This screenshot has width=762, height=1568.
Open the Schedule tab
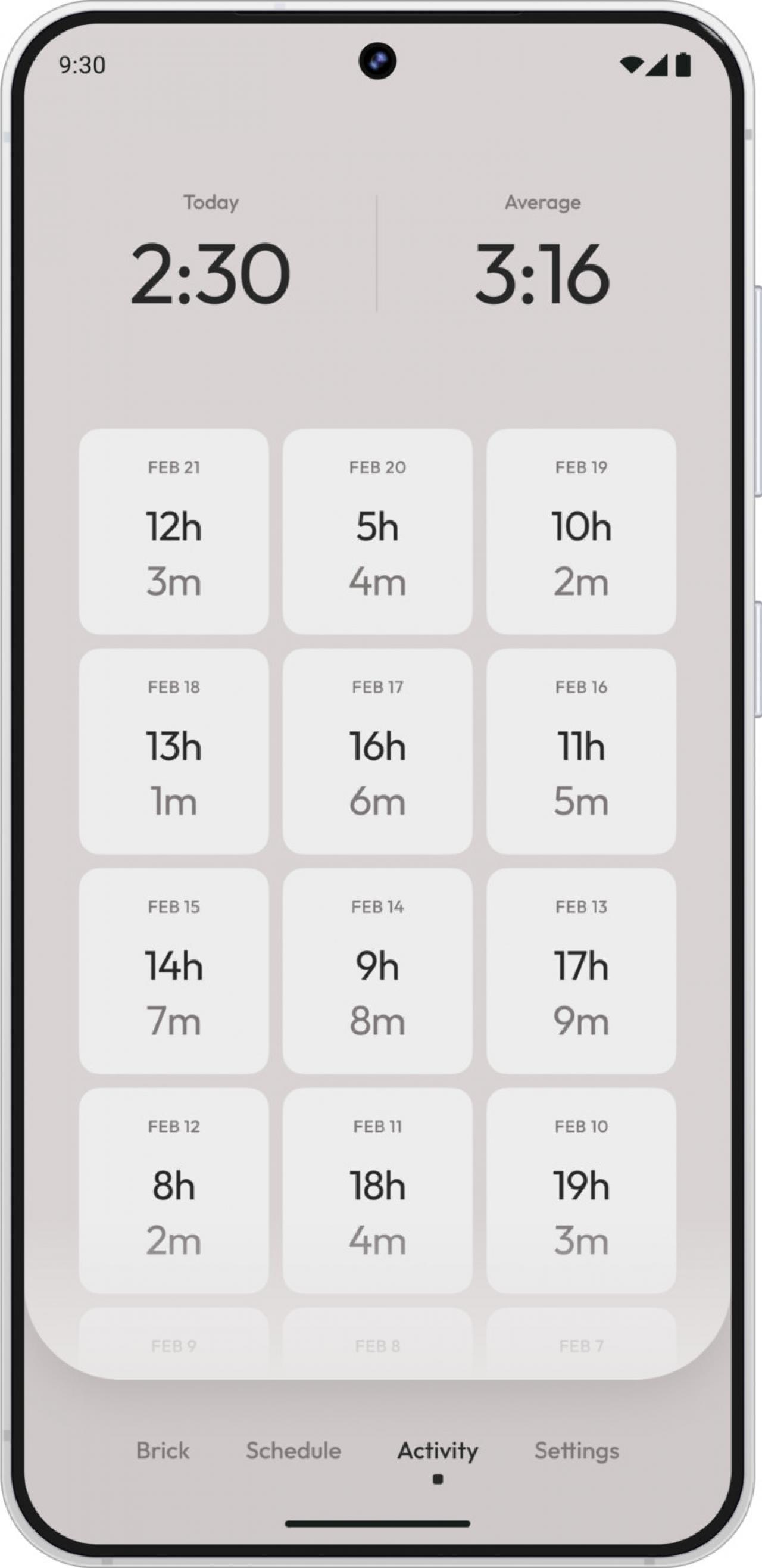click(293, 1451)
